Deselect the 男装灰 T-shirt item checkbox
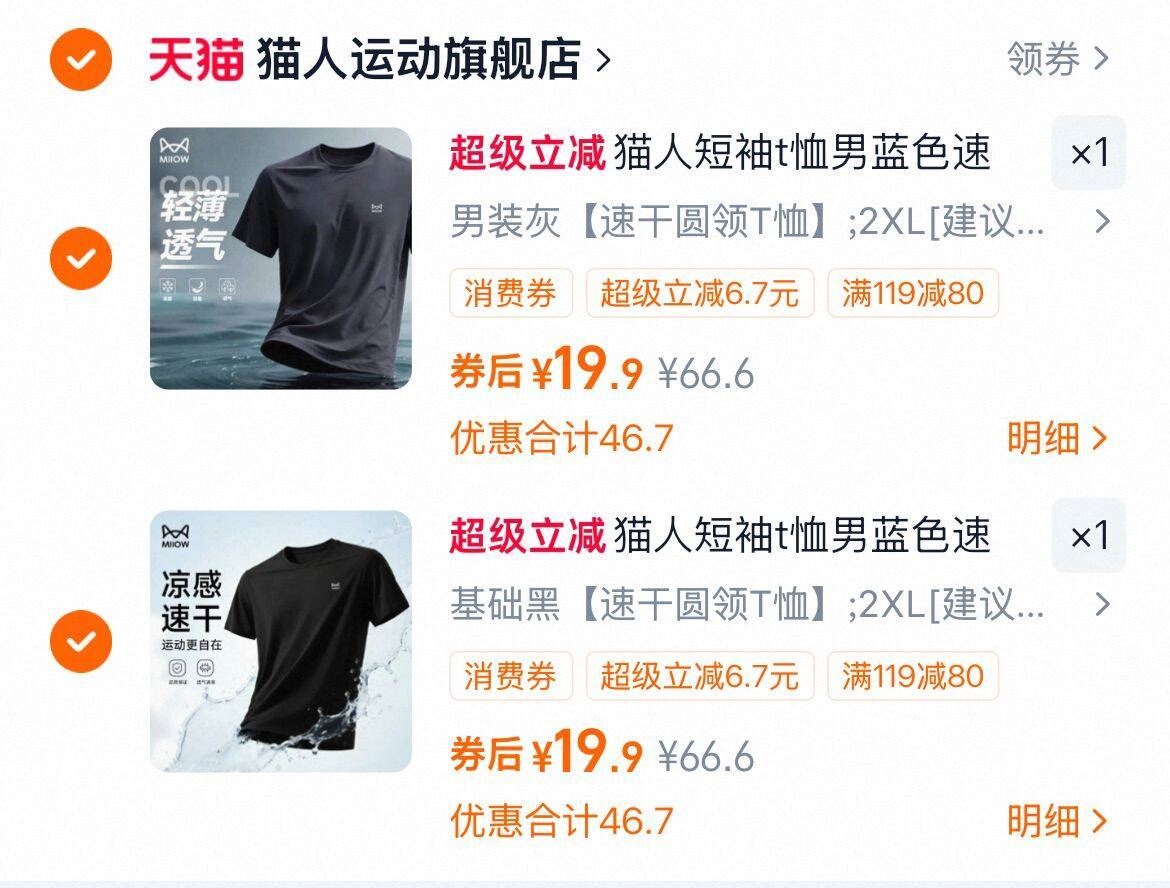Viewport: 1170px width, 888px height. coord(81,259)
